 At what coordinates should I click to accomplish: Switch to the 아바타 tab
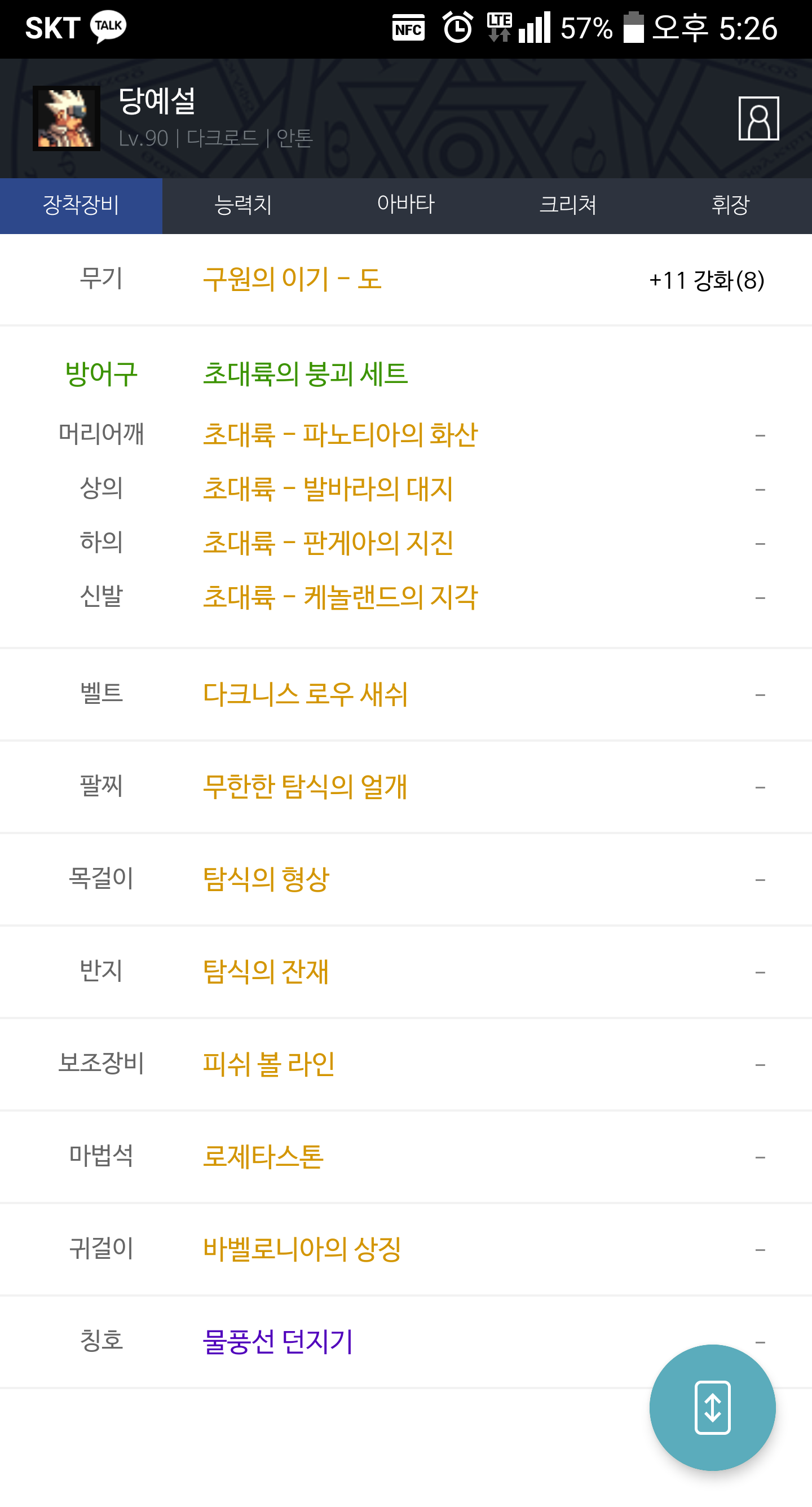(x=405, y=205)
